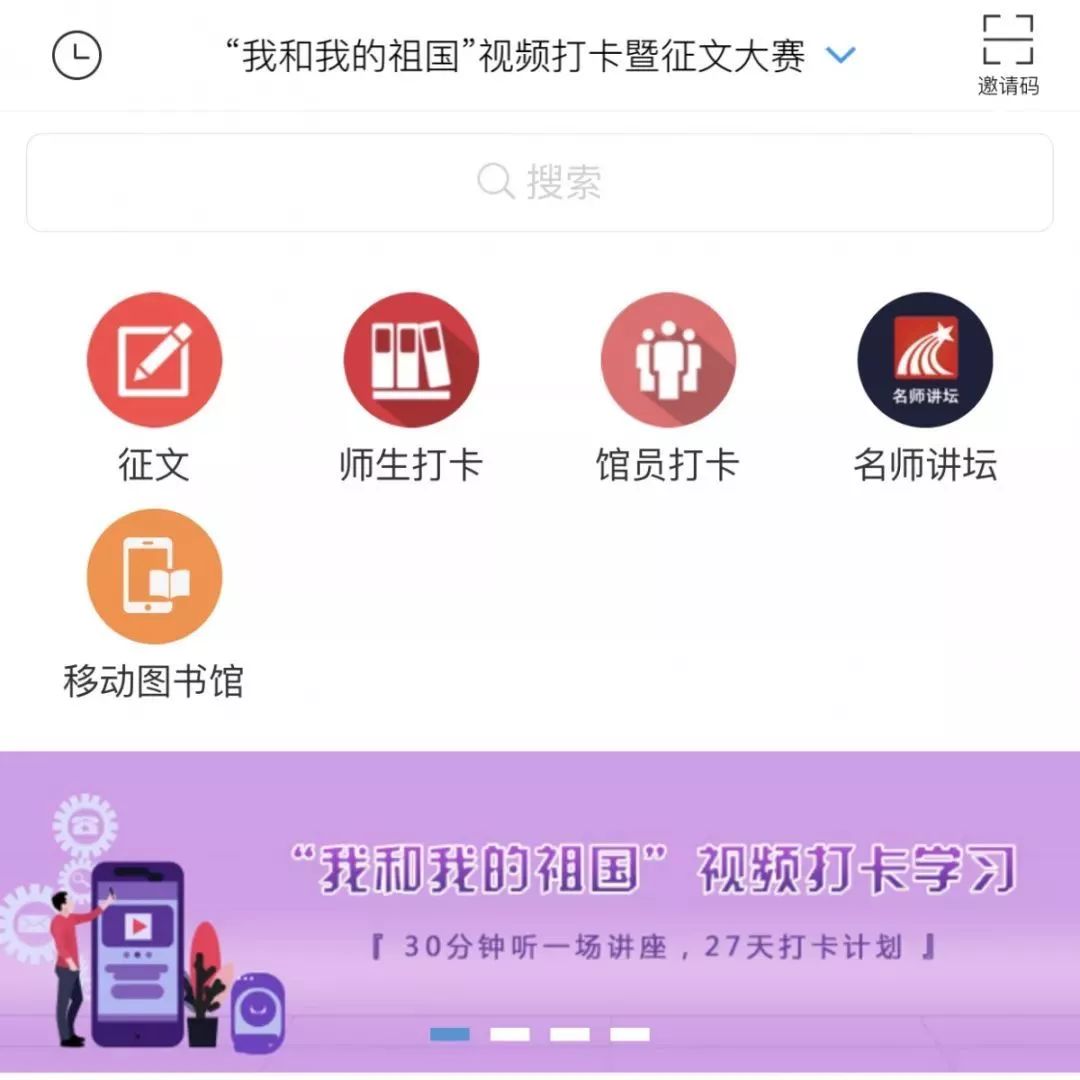This screenshot has width=1080, height=1080.
Task: Expand the title dropdown arrow
Action: (841, 56)
